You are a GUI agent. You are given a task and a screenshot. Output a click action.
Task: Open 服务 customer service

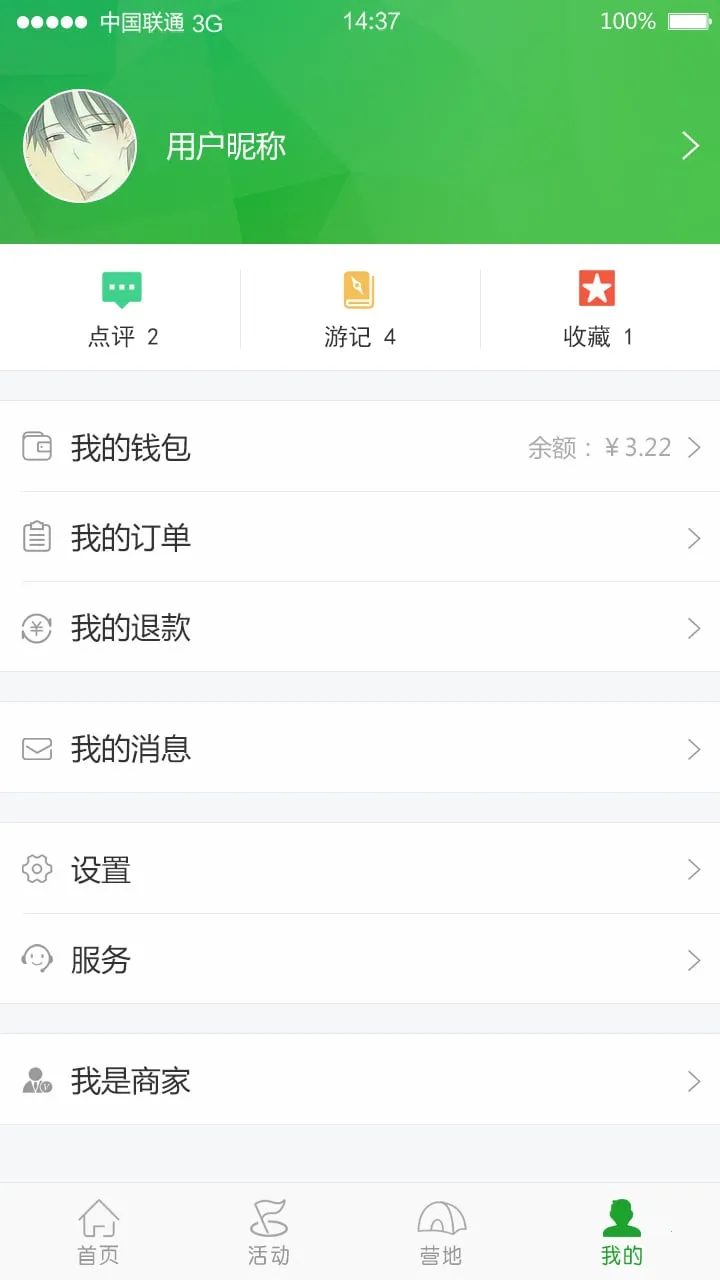pyautogui.click(x=360, y=960)
